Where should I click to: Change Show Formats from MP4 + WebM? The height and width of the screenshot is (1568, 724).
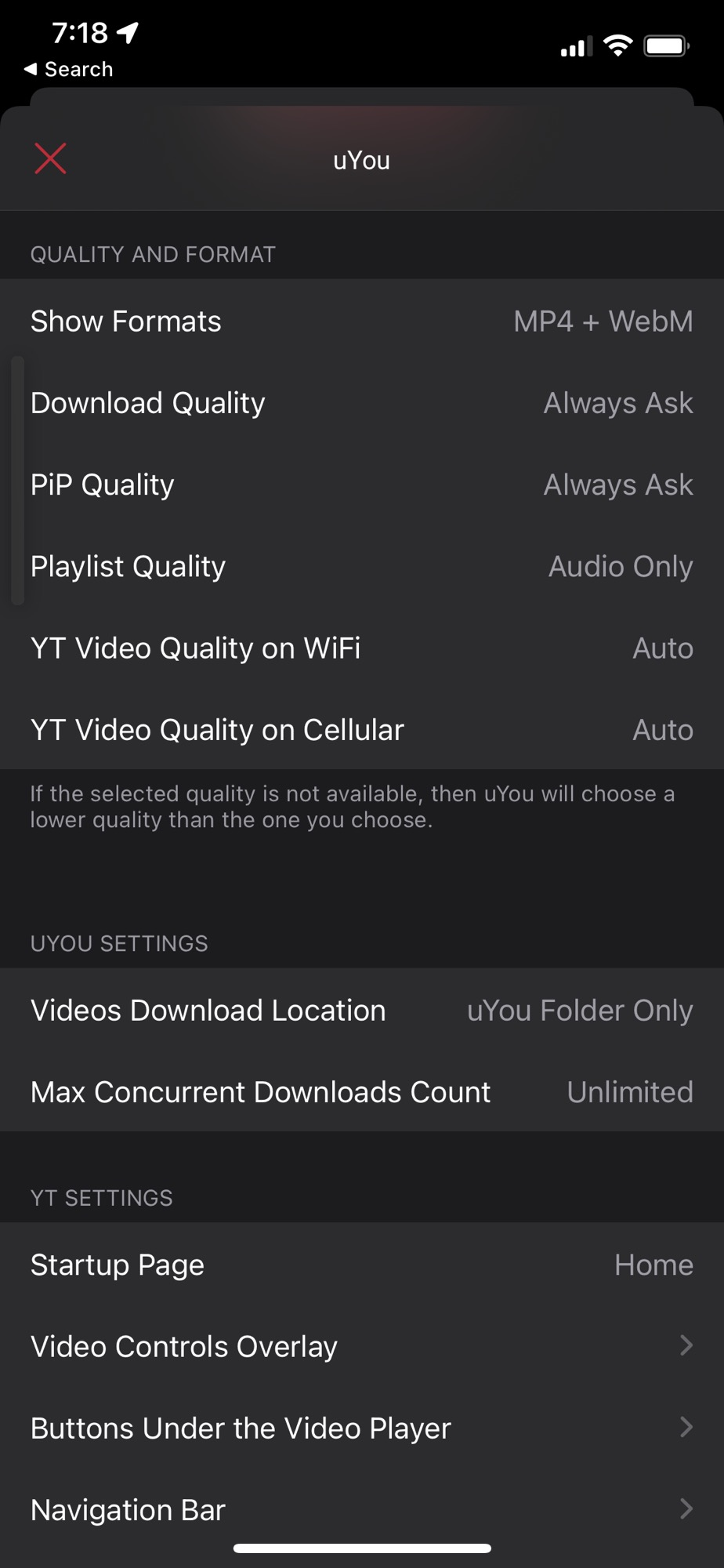tap(362, 321)
